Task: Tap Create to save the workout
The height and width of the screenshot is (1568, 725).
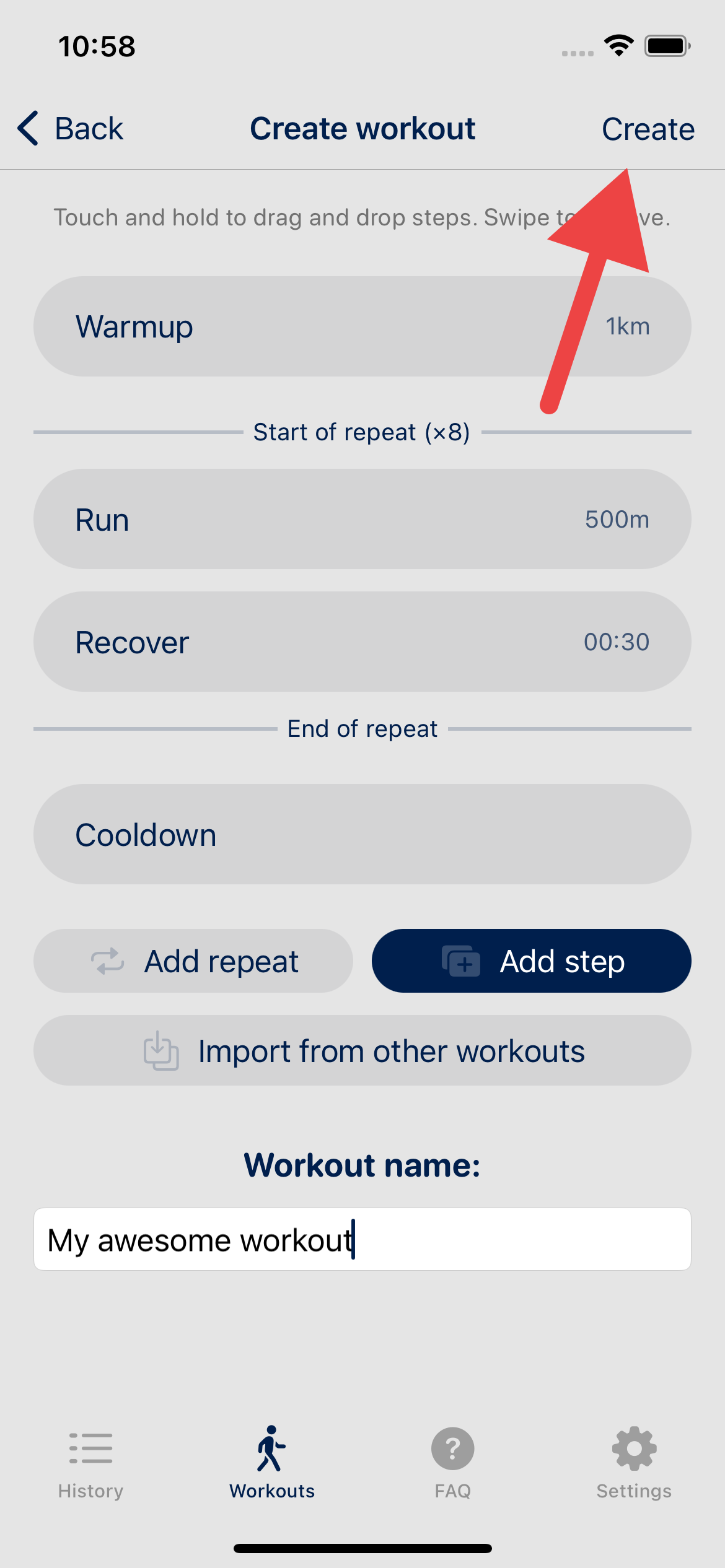Action: (648, 129)
